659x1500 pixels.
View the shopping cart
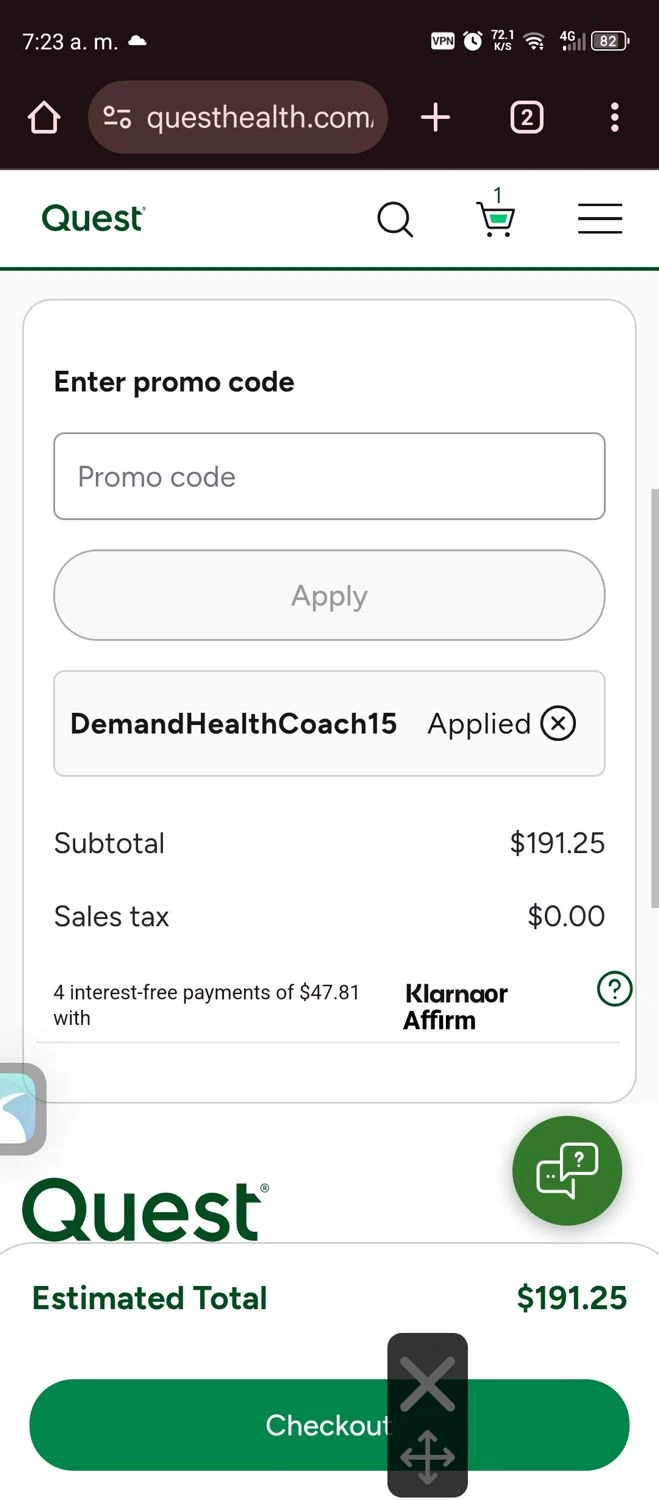(496, 217)
